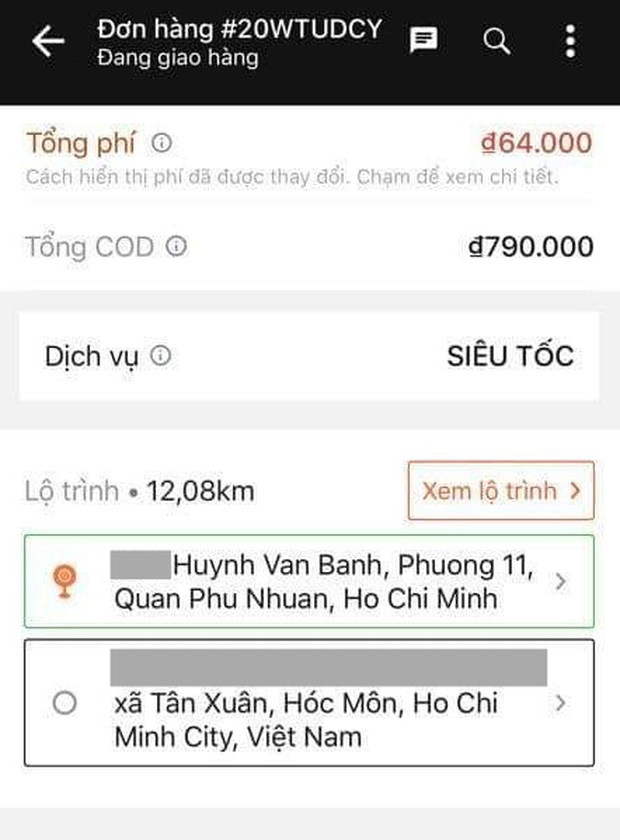Screen dimensions: 620x840
Task: Open the order chat messages
Action: tap(424, 41)
